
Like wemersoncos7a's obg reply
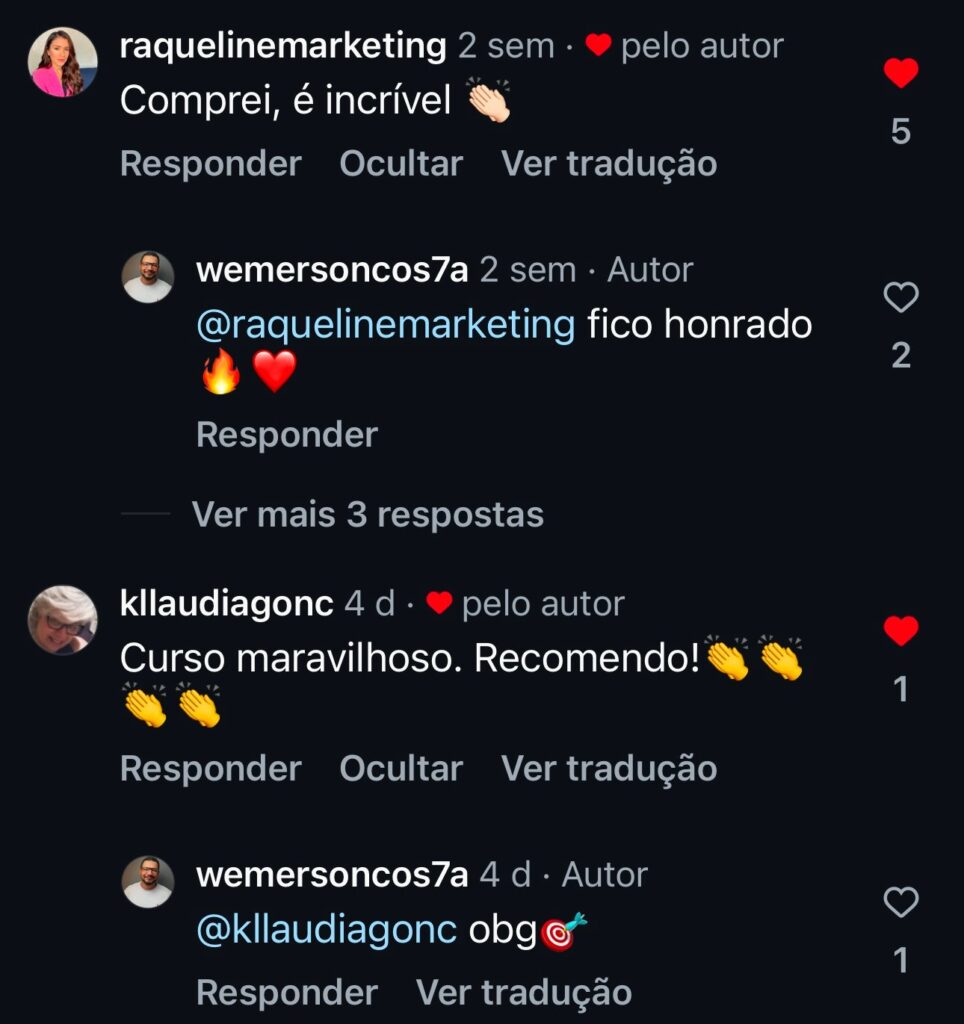click(900, 903)
